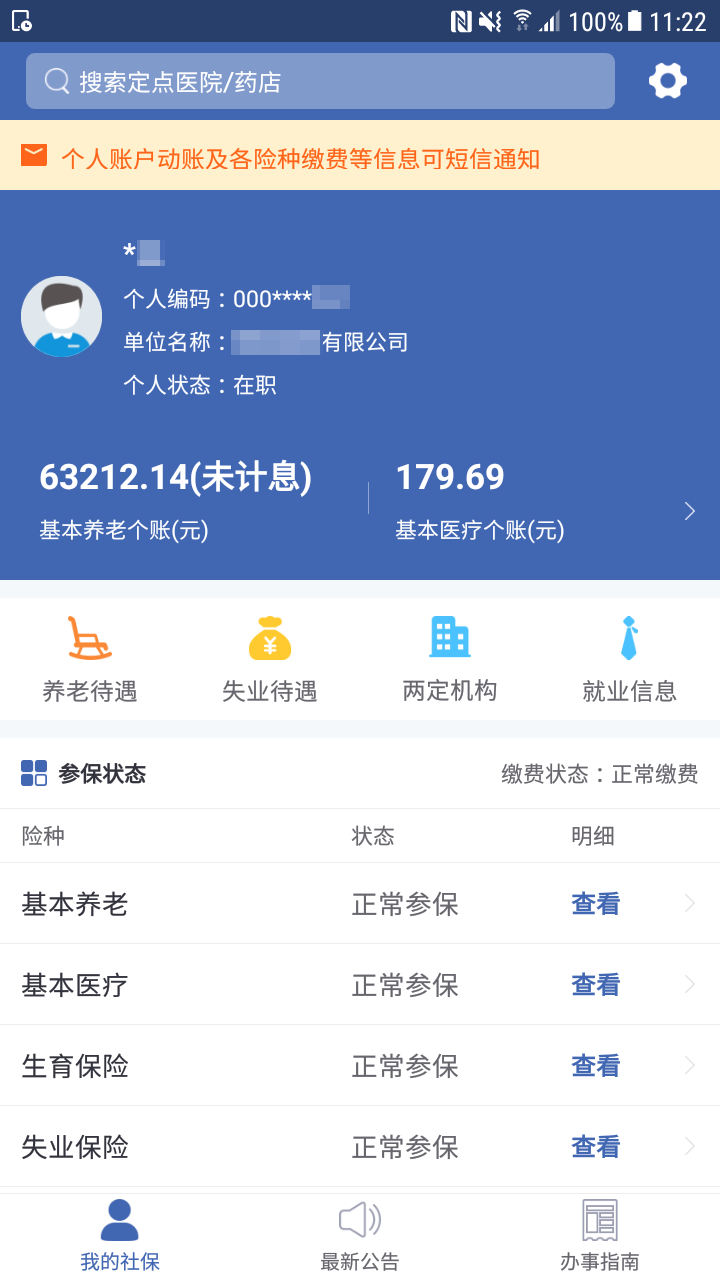Tap the search box for 定点医院/药店

(x=320, y=81)
